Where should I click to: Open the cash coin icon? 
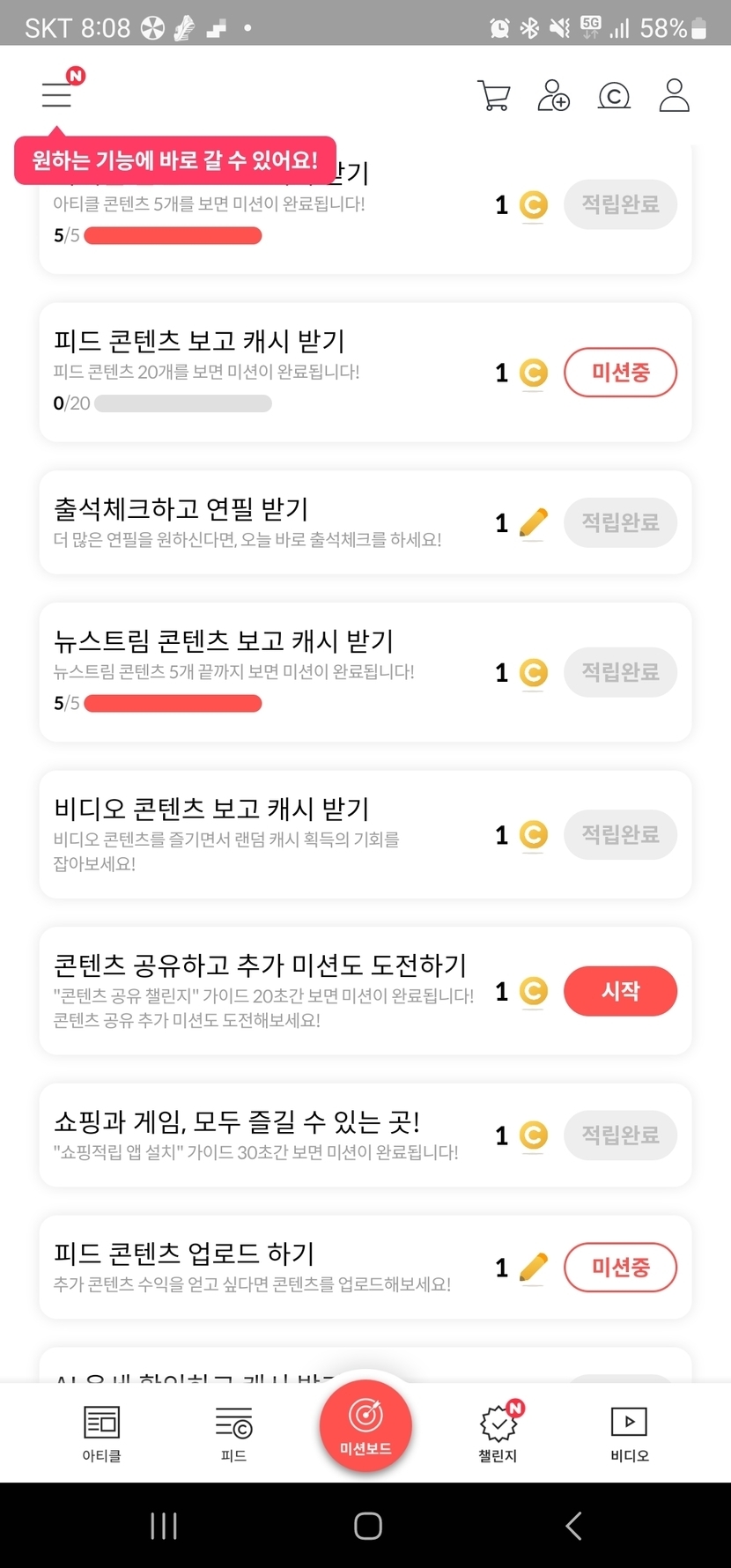pyautogui.click(x=614, y=95)
